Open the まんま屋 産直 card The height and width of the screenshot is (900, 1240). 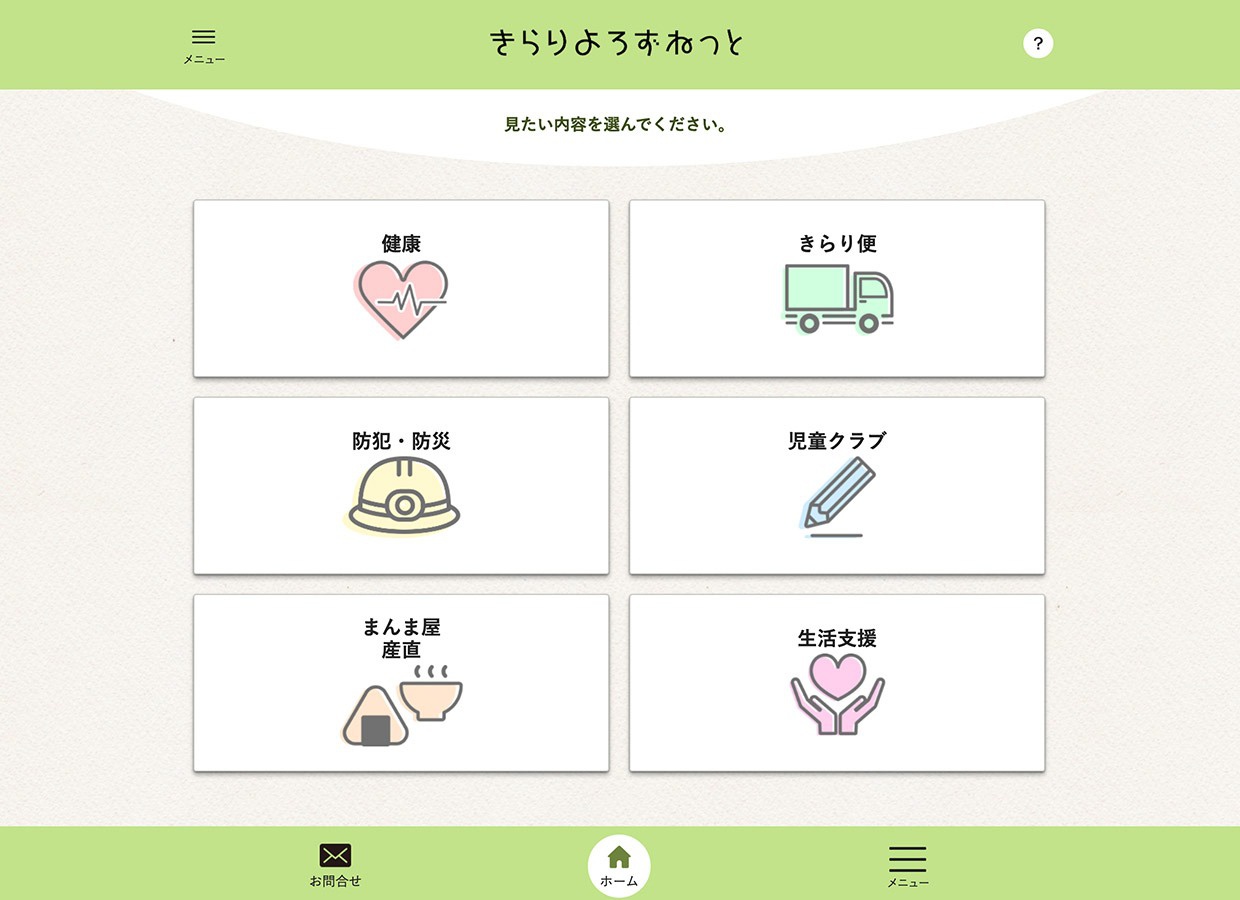pos(401,683)
